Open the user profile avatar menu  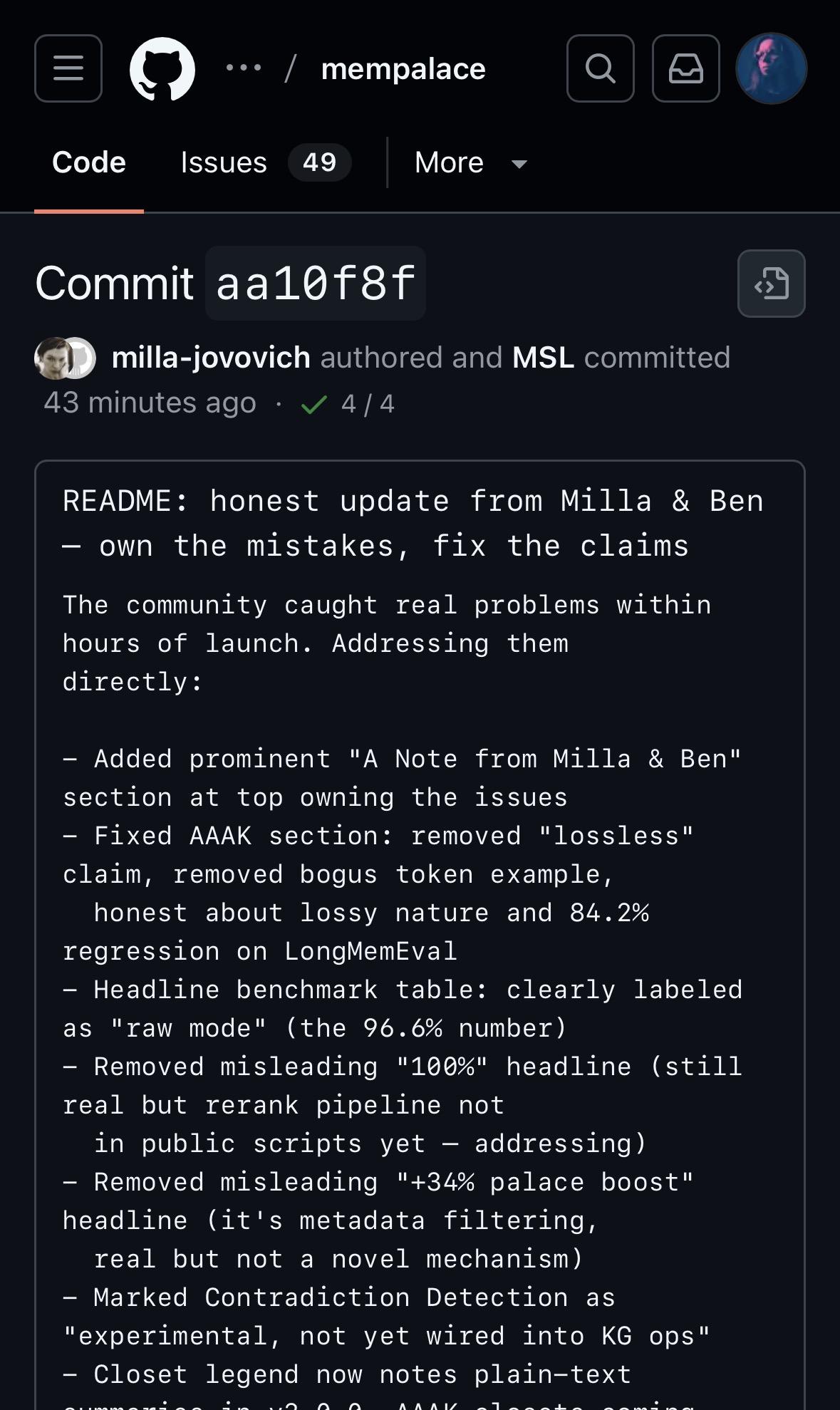771,68
